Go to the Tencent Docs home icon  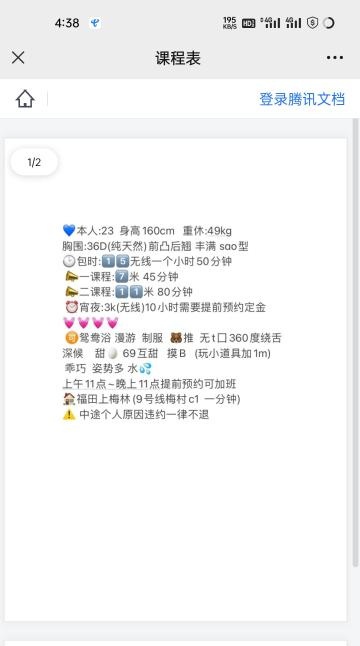click(25, 99)
